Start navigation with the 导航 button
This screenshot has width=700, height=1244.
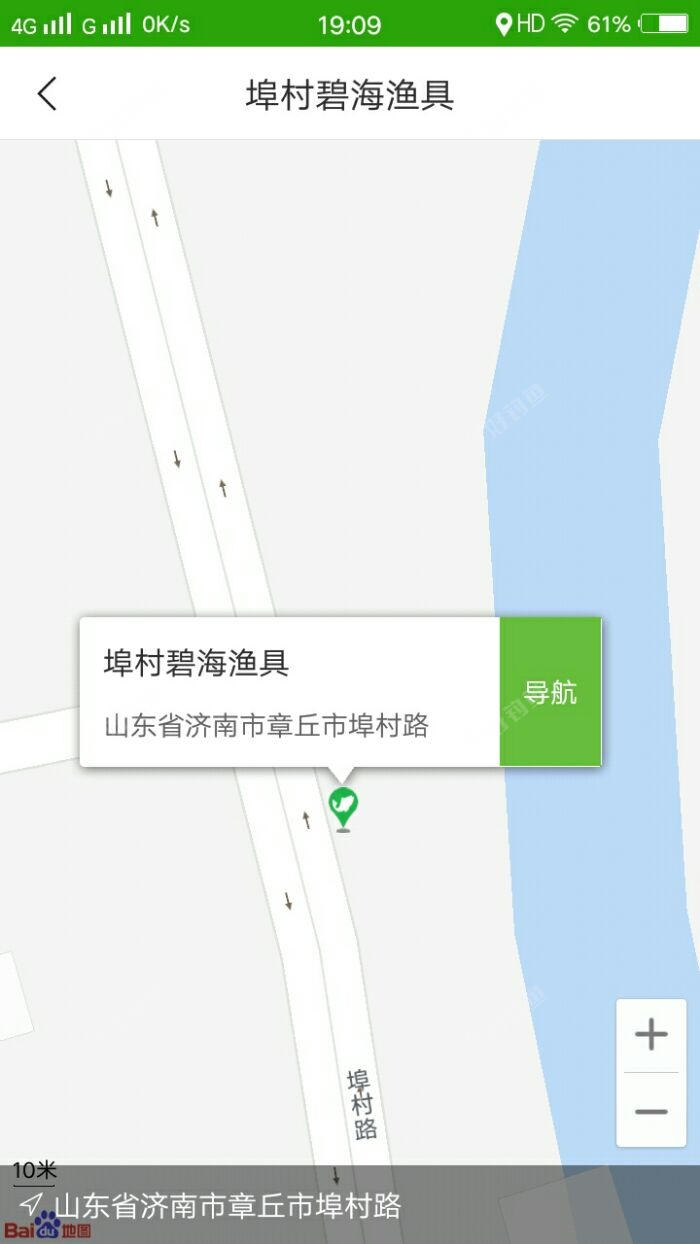[550, 692]
